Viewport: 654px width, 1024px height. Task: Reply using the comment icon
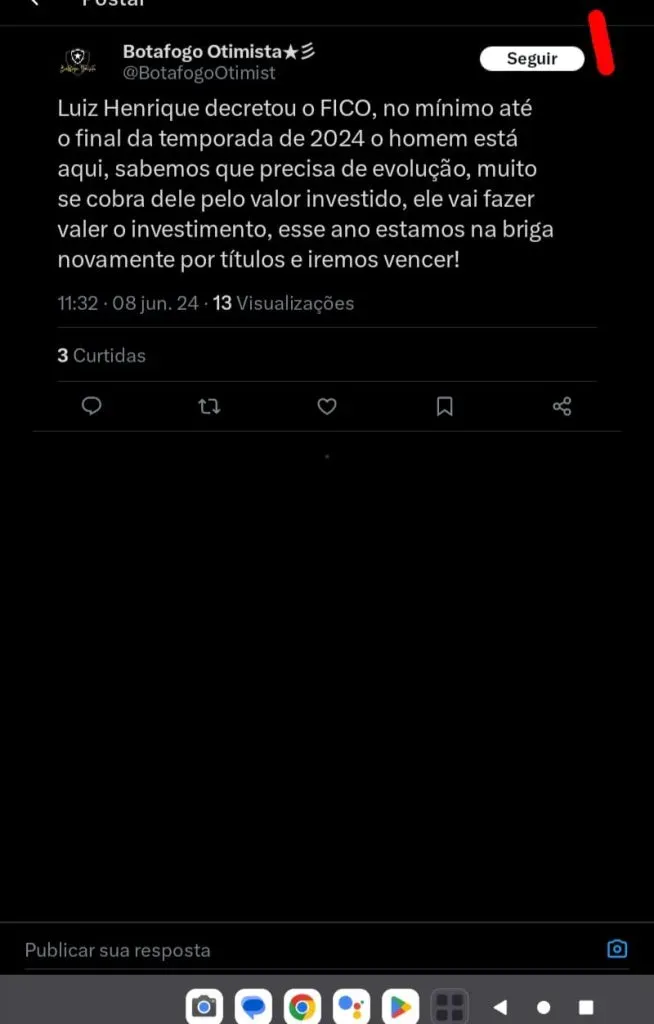pos(91,406)
